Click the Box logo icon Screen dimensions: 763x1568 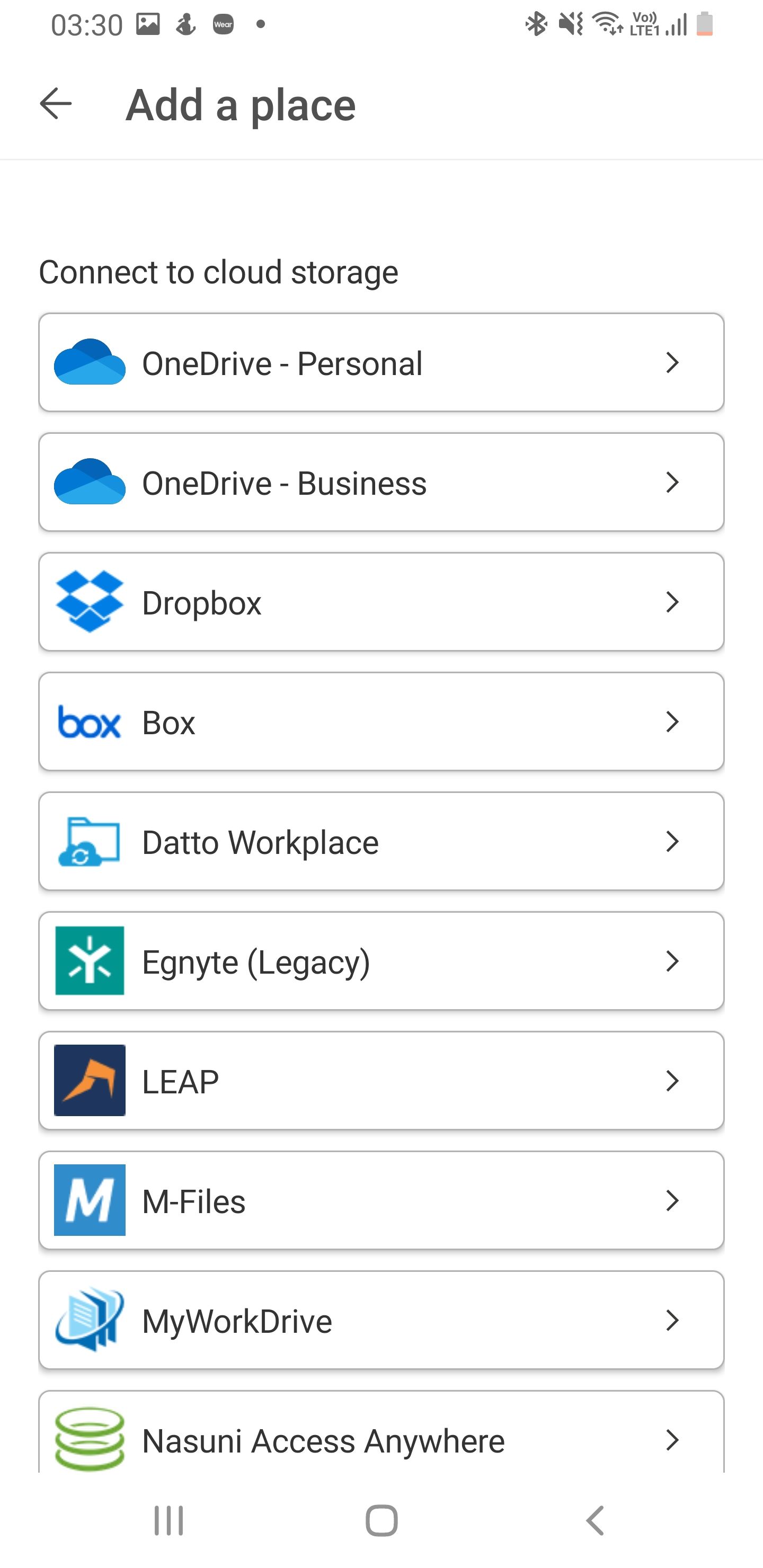point(89,722)
